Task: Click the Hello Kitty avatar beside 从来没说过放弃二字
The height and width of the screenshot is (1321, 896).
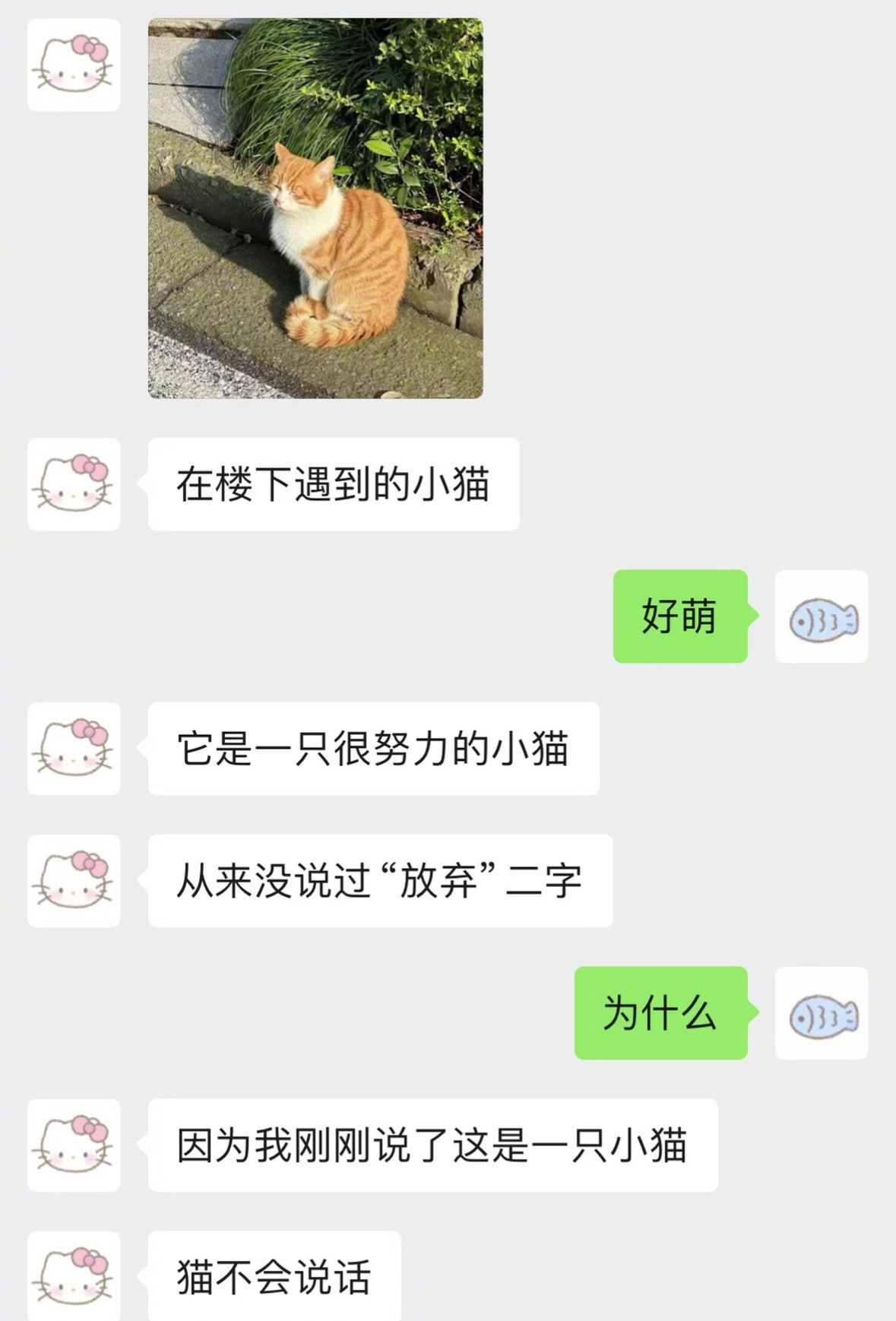Action: 73,882
